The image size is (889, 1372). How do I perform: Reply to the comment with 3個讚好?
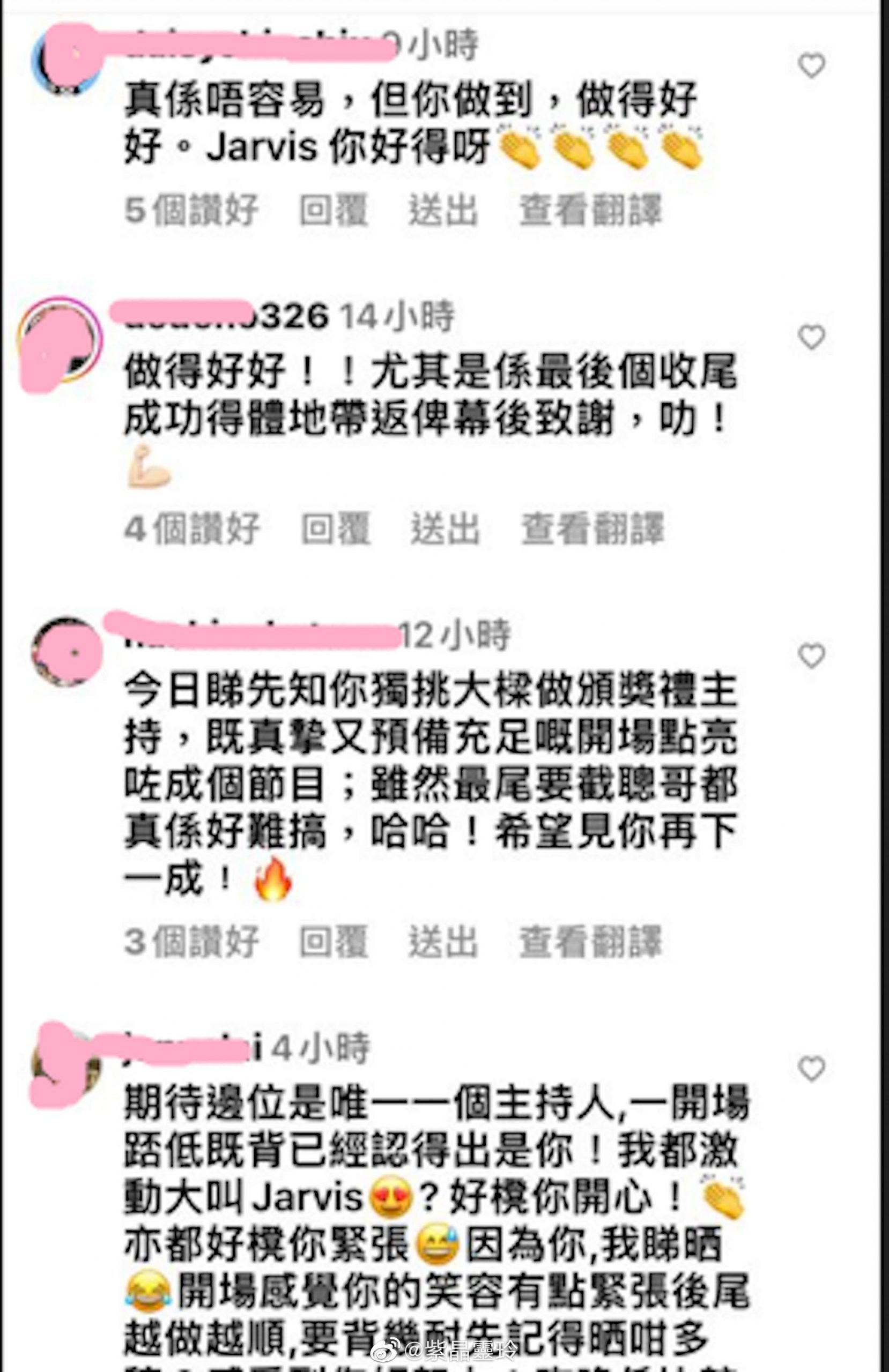pyautogui.click(x=334, y=942)
